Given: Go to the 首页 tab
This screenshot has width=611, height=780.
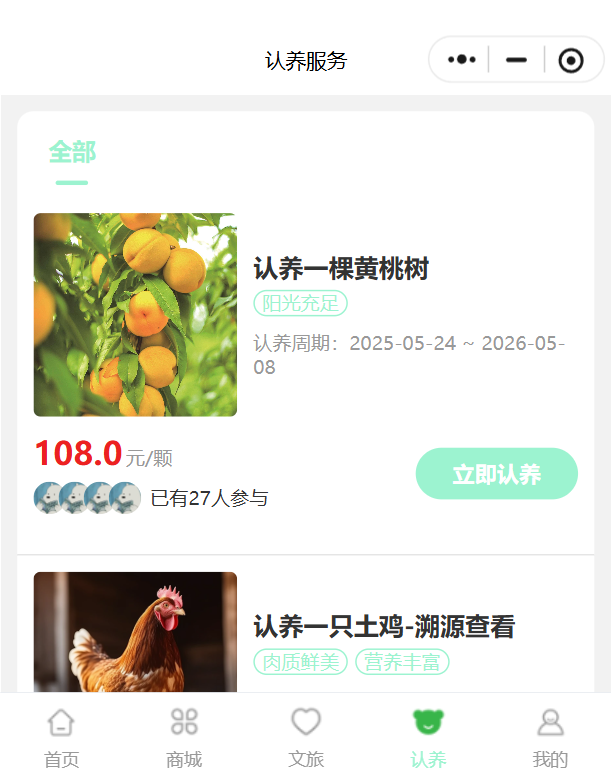Looking at the screenshot, I should pos(61,737).
